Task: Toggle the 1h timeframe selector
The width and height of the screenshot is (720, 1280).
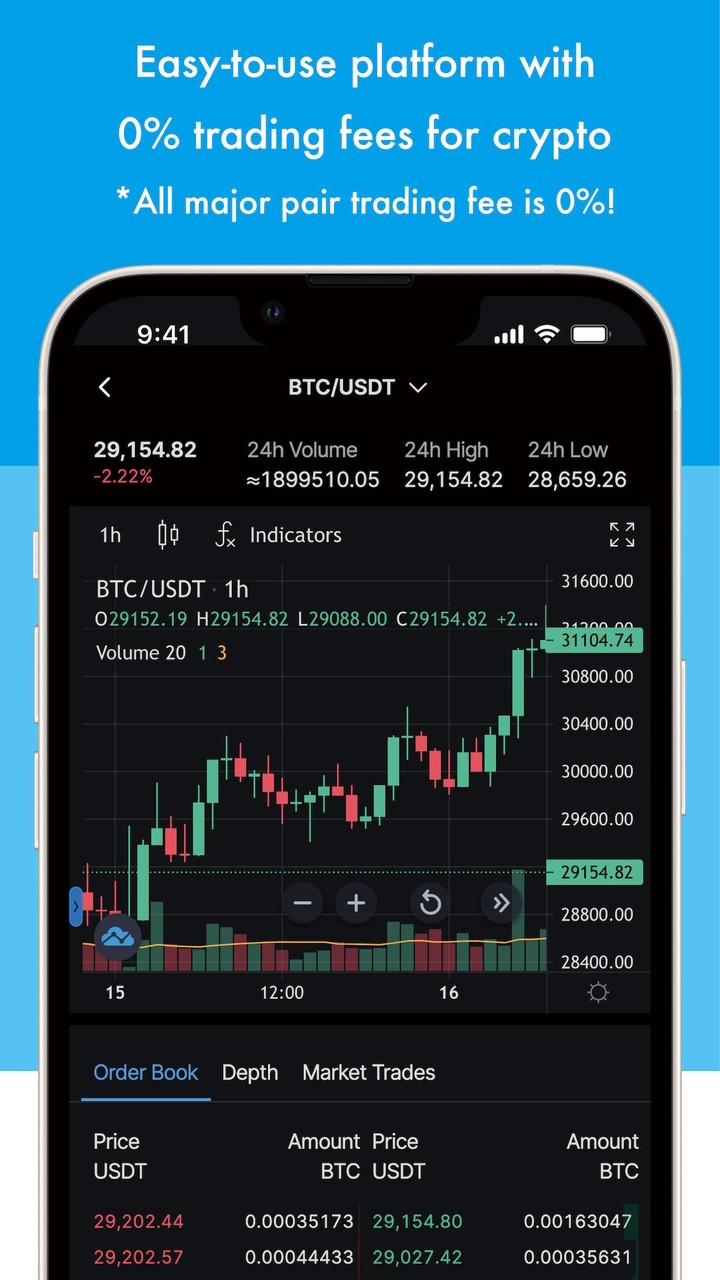Action: 109,535
